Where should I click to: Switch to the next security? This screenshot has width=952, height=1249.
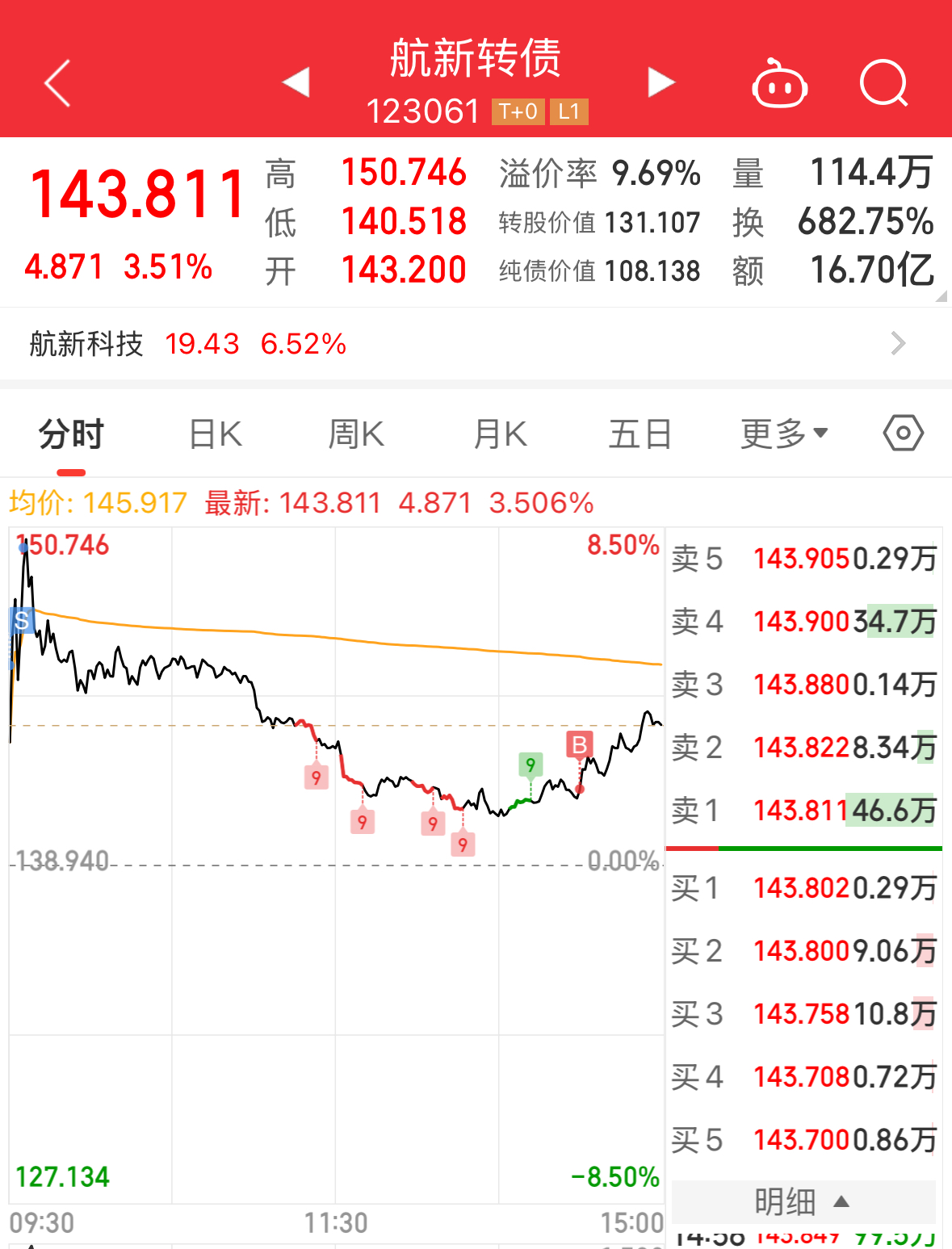point(661,82)
